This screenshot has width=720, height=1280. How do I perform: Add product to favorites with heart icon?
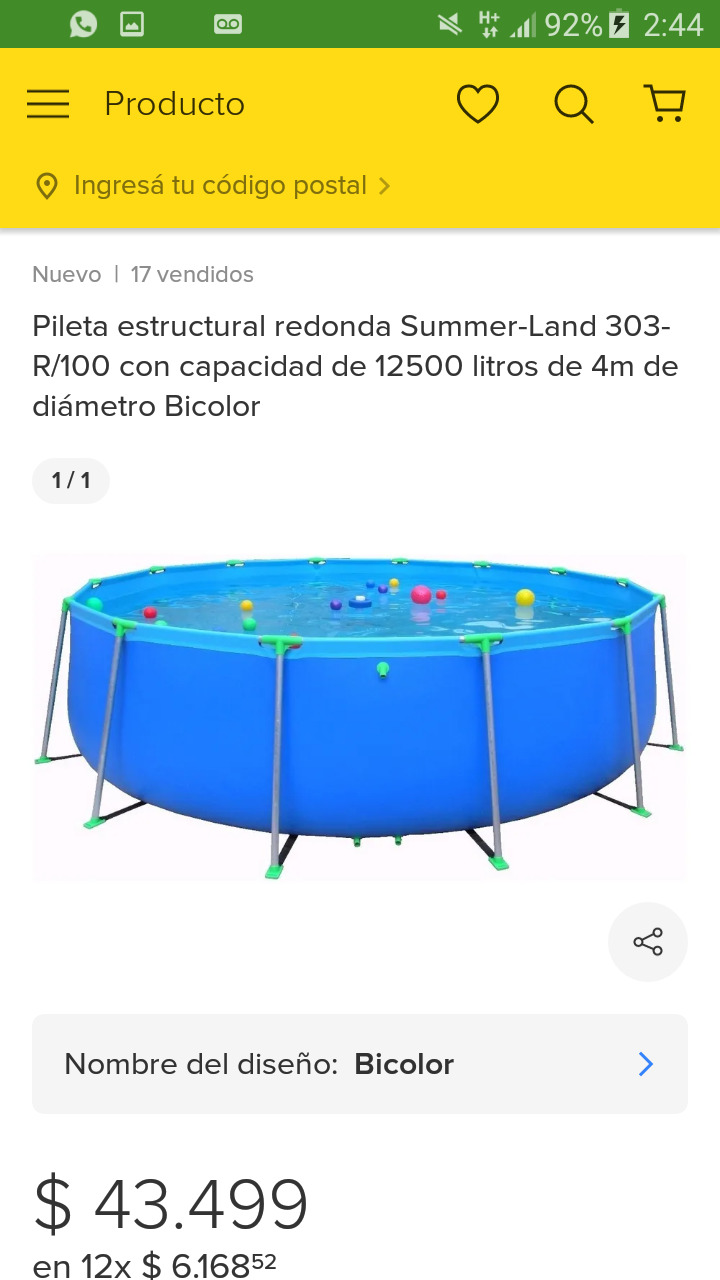477,104
